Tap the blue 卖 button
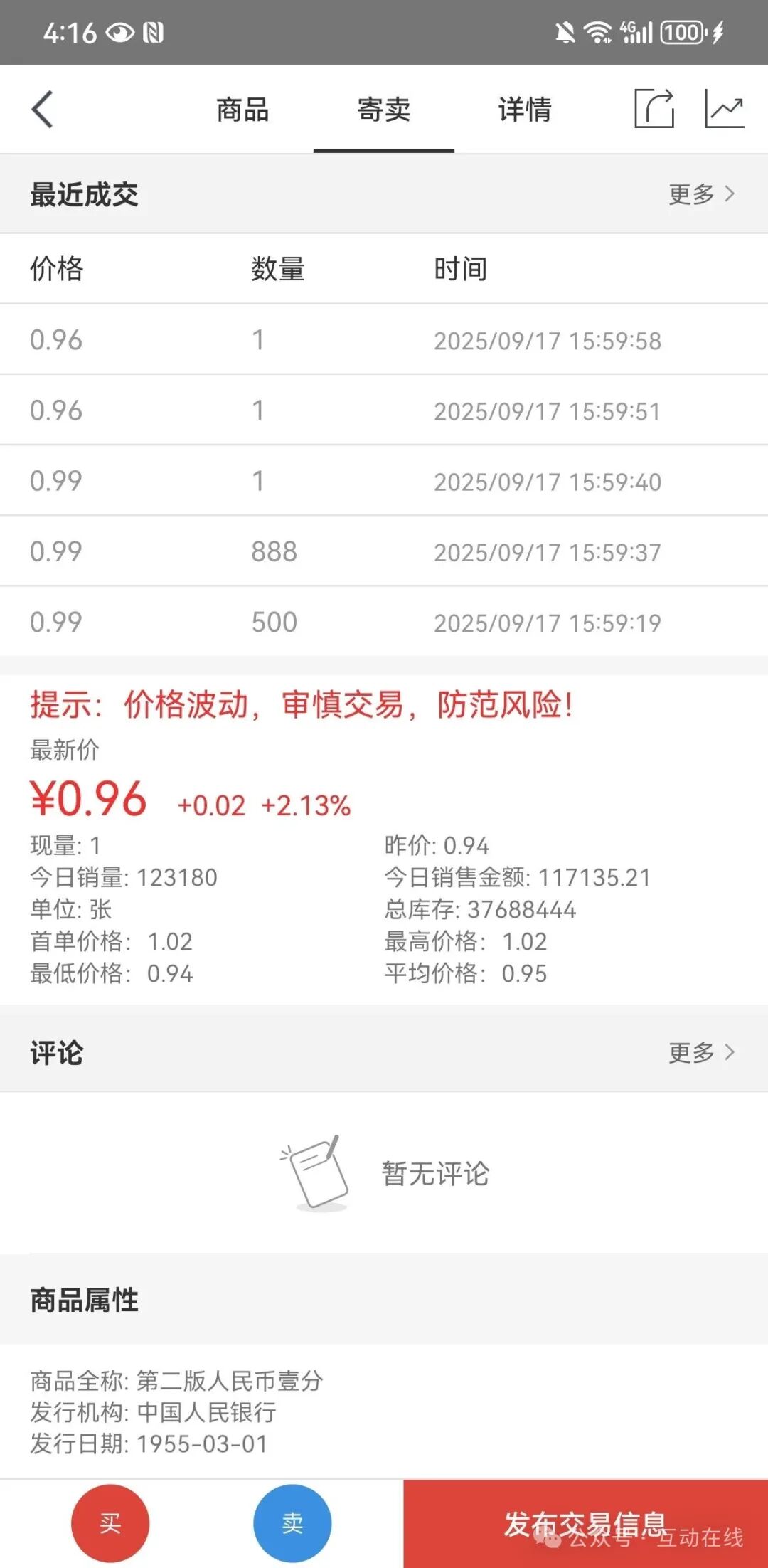The width and height of the screenshot is (768, 1568). click(x=292, y=1523)
